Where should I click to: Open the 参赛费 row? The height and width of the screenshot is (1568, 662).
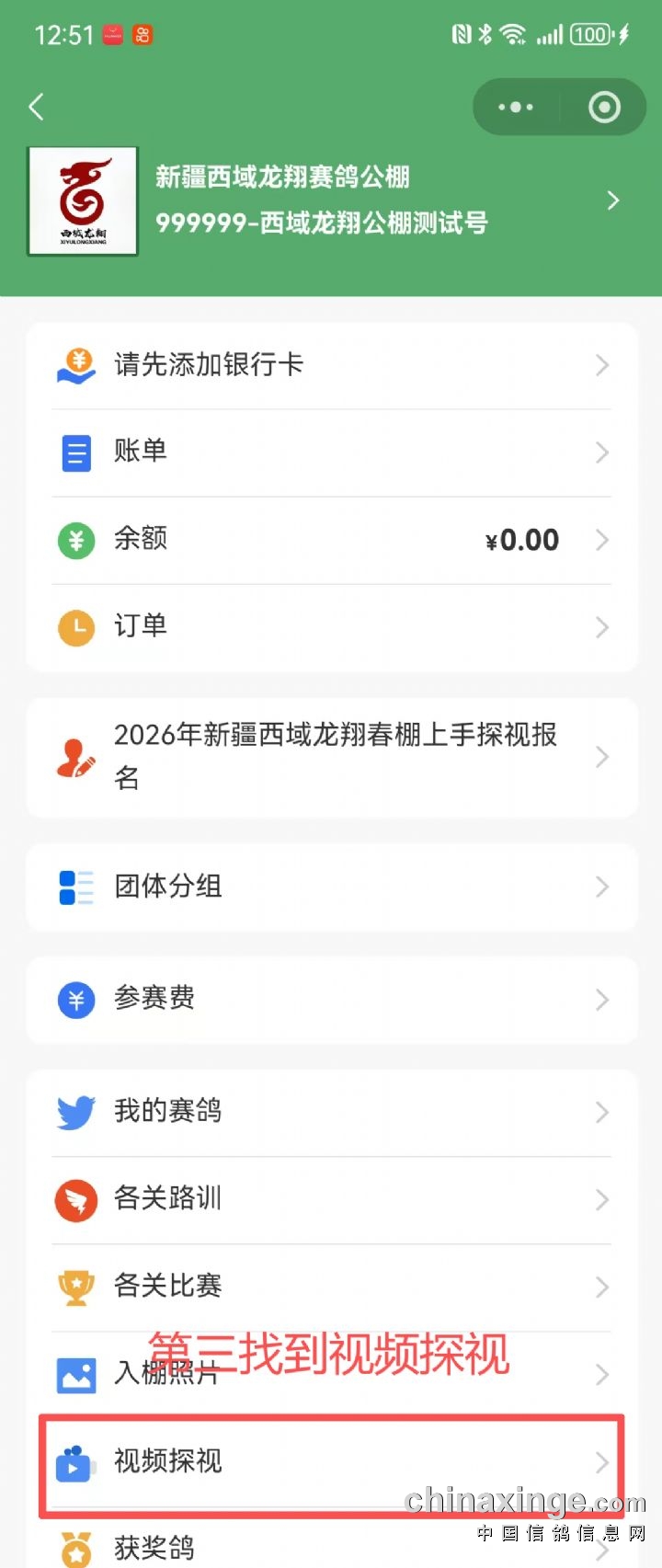[x=331, y=999]
